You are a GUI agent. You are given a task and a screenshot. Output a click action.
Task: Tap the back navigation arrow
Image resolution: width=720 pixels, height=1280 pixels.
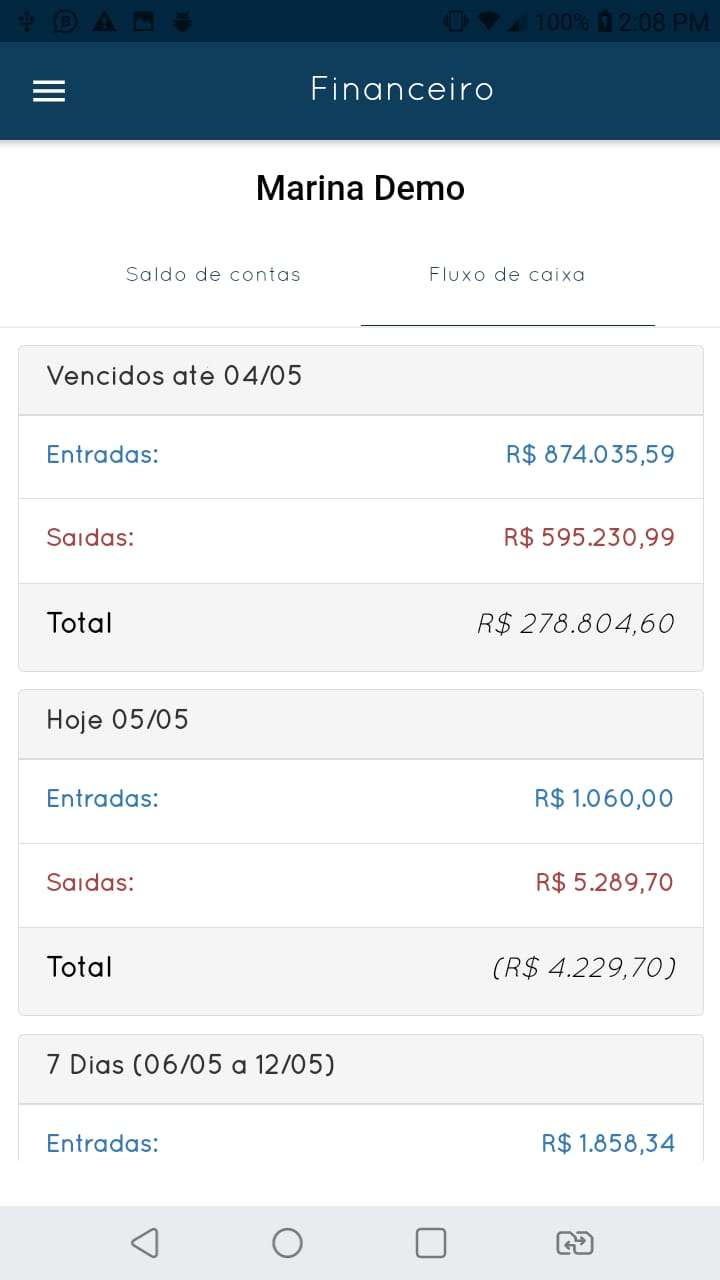tap(144, 1242)
